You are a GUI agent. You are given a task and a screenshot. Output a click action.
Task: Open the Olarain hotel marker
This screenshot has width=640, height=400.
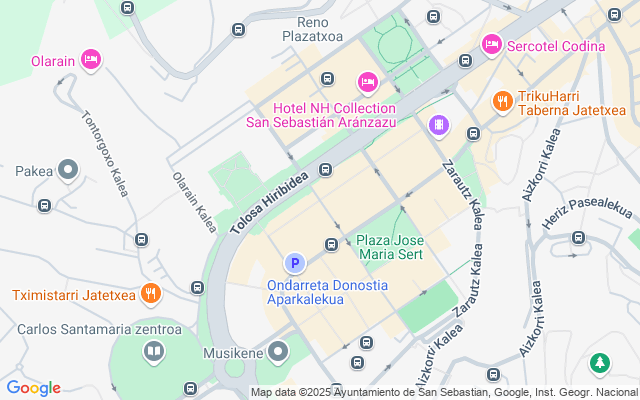(x=91, y=60)
